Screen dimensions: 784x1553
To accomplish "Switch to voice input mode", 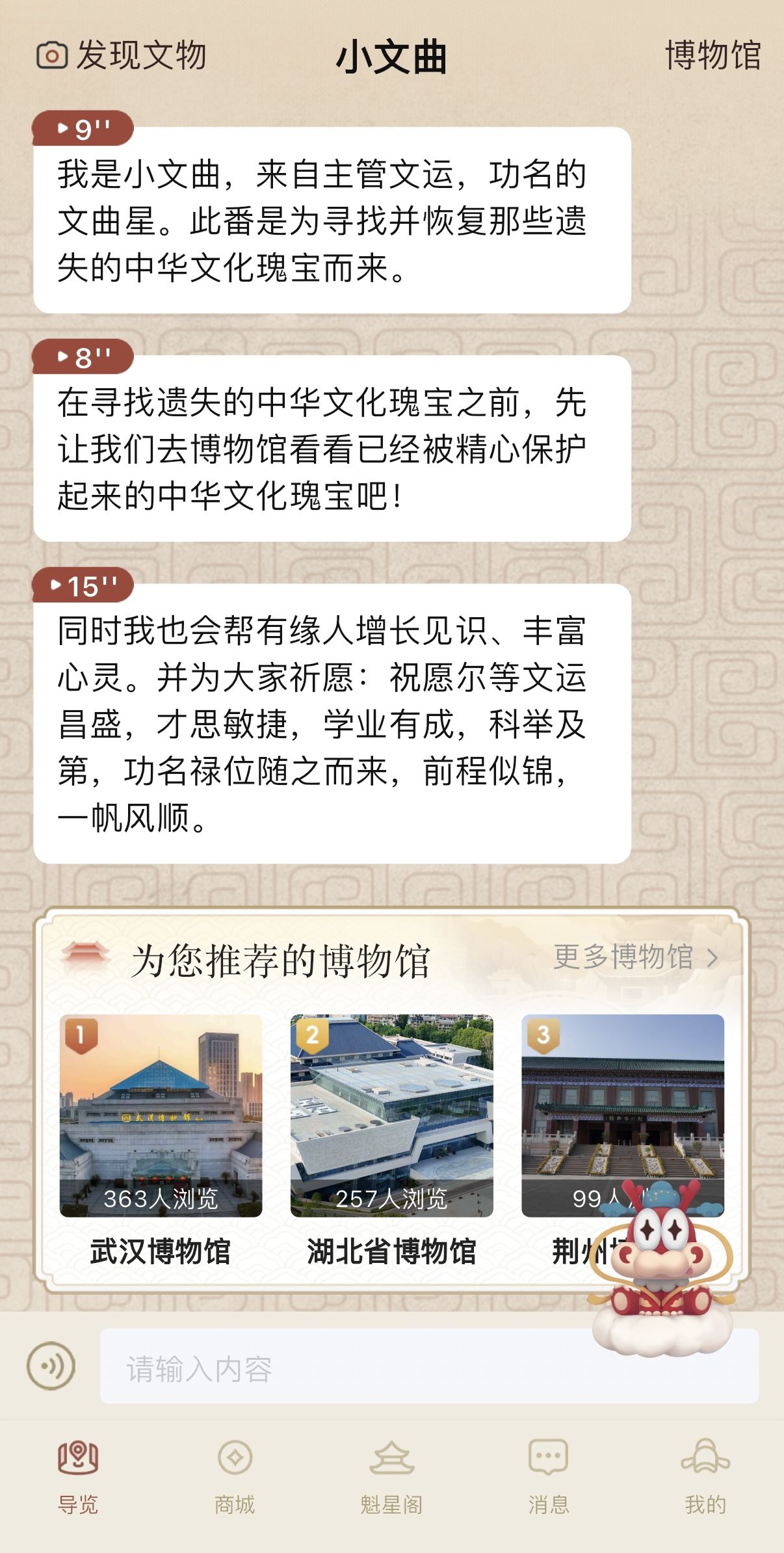I will click(51, 1366).
